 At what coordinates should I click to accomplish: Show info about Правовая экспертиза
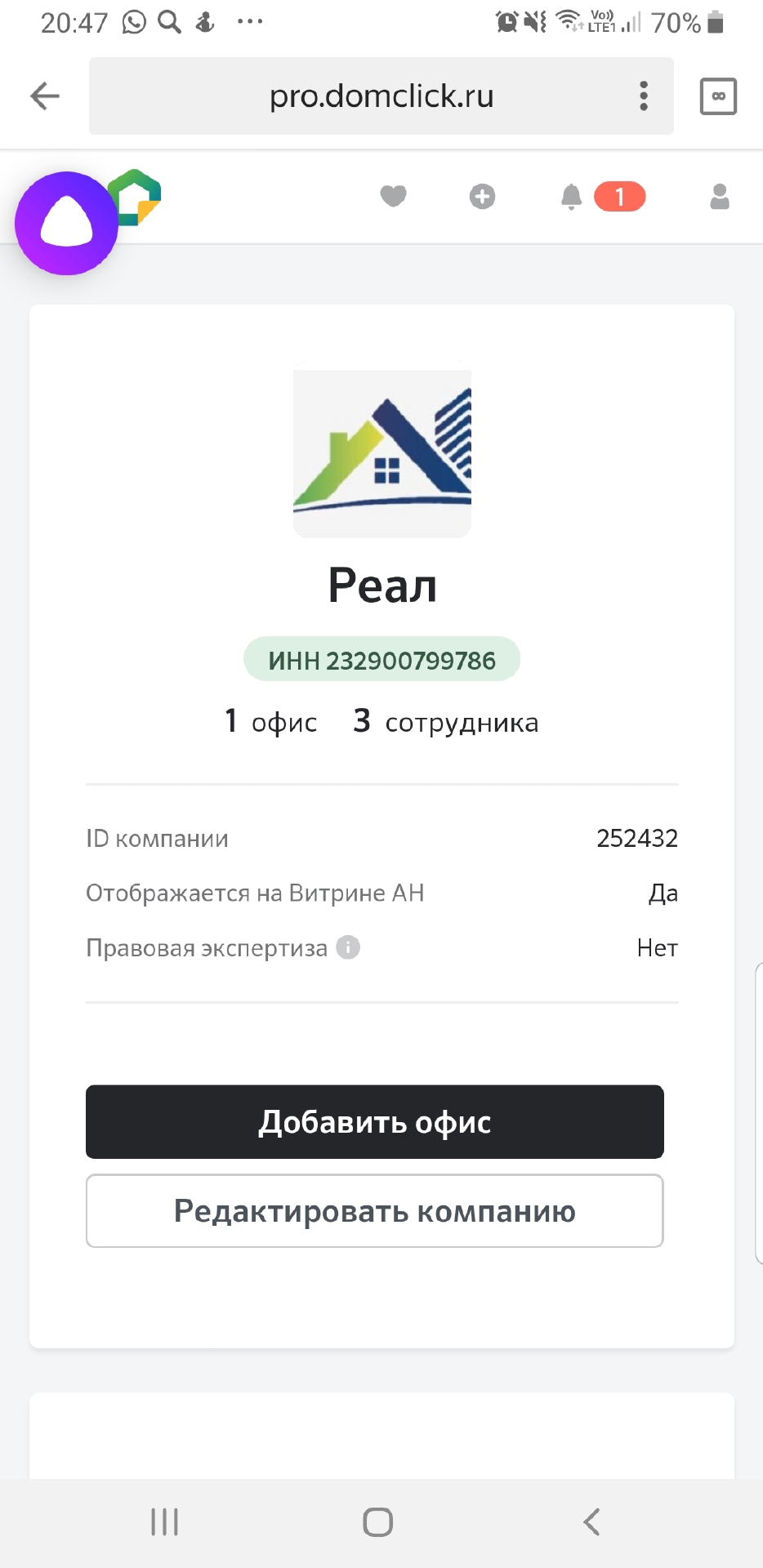348,947
